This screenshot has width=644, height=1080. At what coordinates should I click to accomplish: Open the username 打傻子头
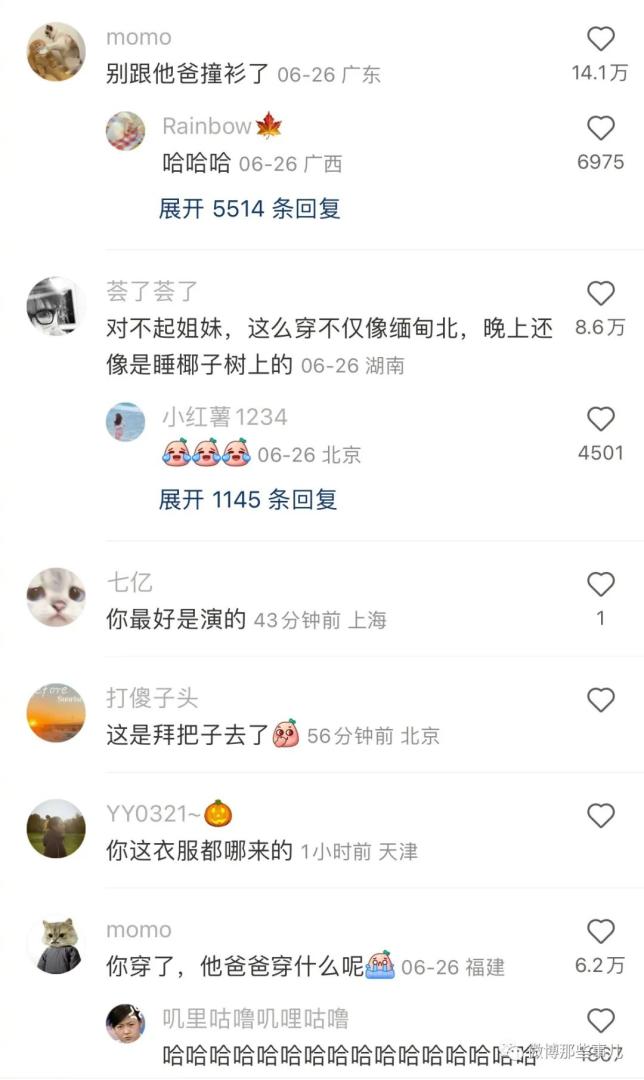(152, 698)
